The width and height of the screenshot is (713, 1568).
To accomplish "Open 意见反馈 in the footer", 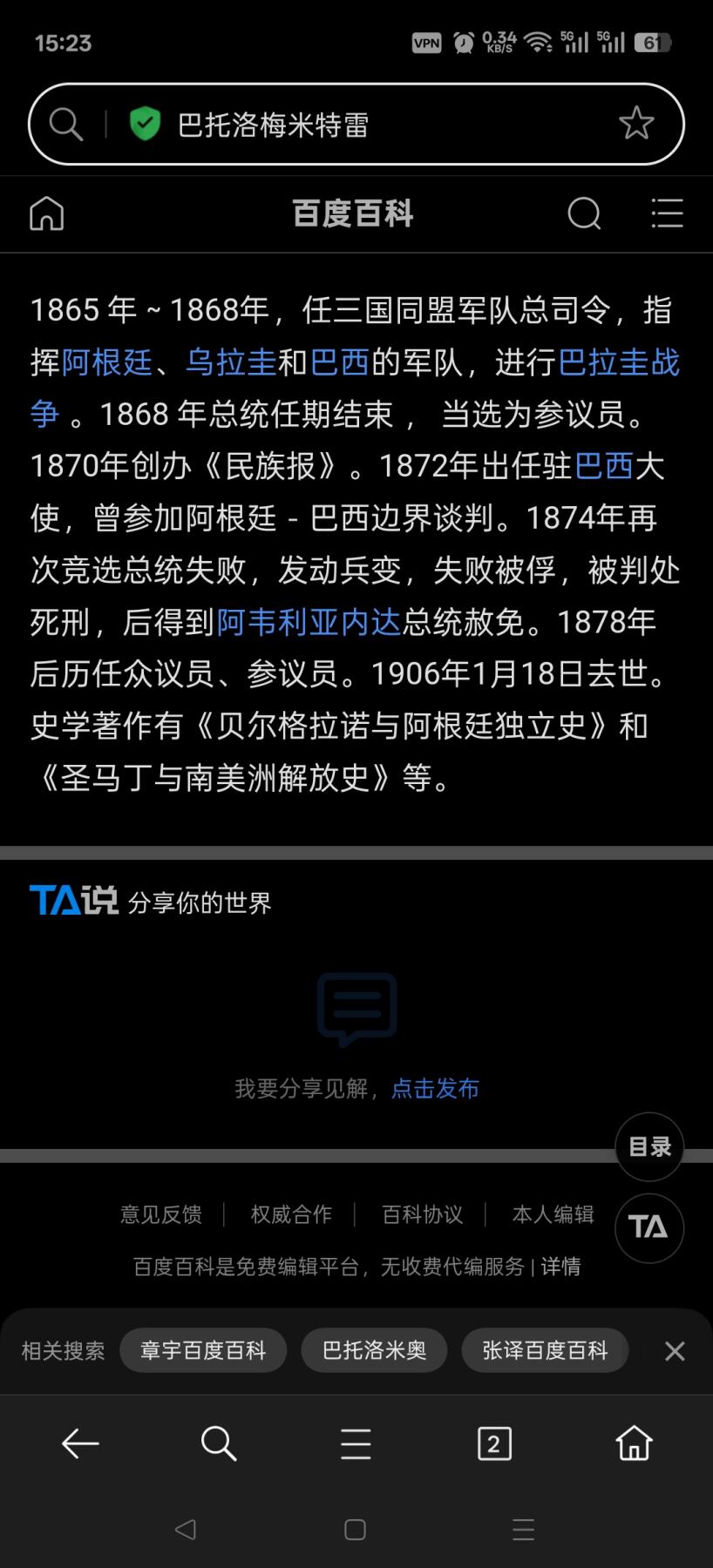I will (x=161, y=1214).
